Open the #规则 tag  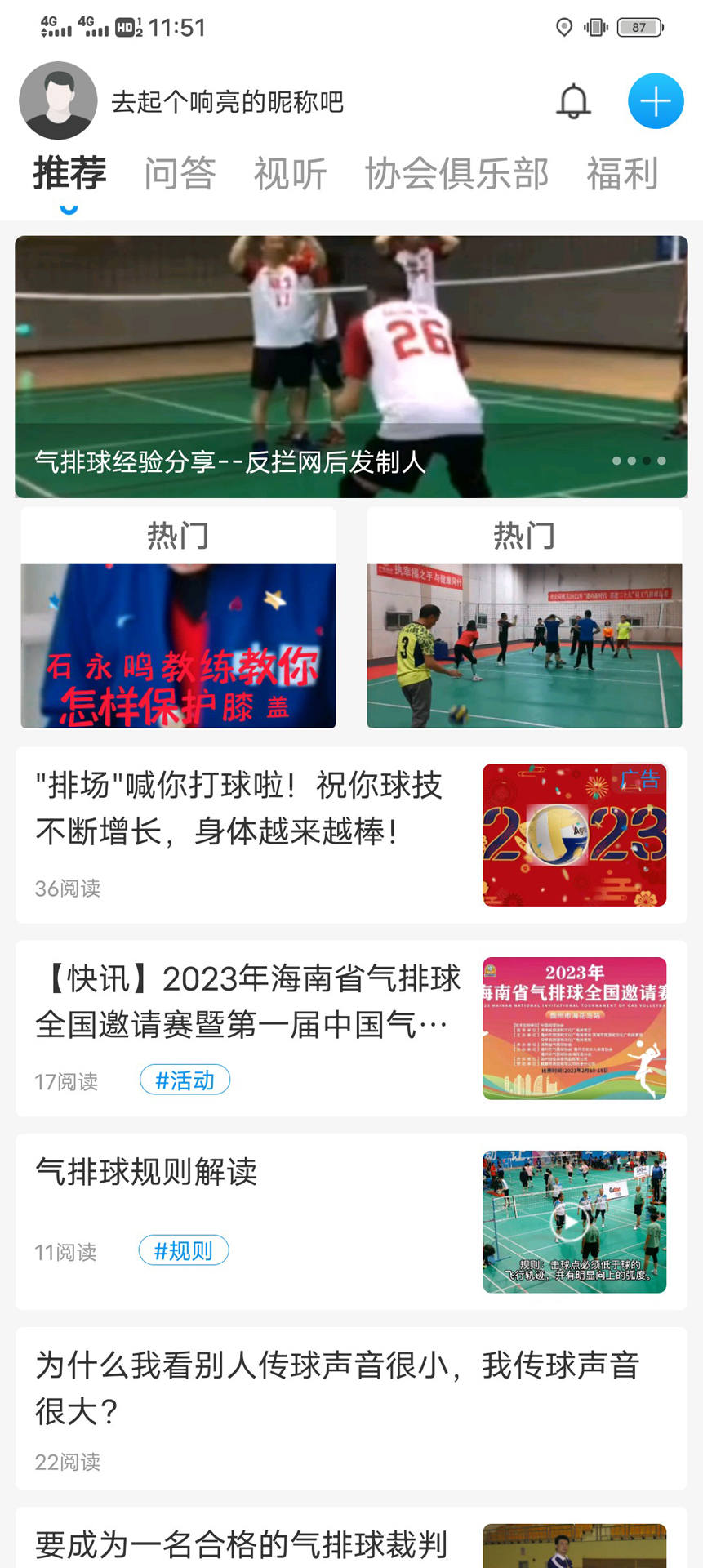point(184,1250)
